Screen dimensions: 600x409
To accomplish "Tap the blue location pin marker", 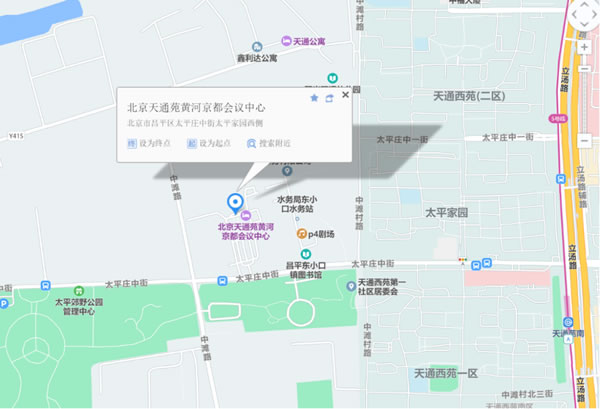I will 236,203.
